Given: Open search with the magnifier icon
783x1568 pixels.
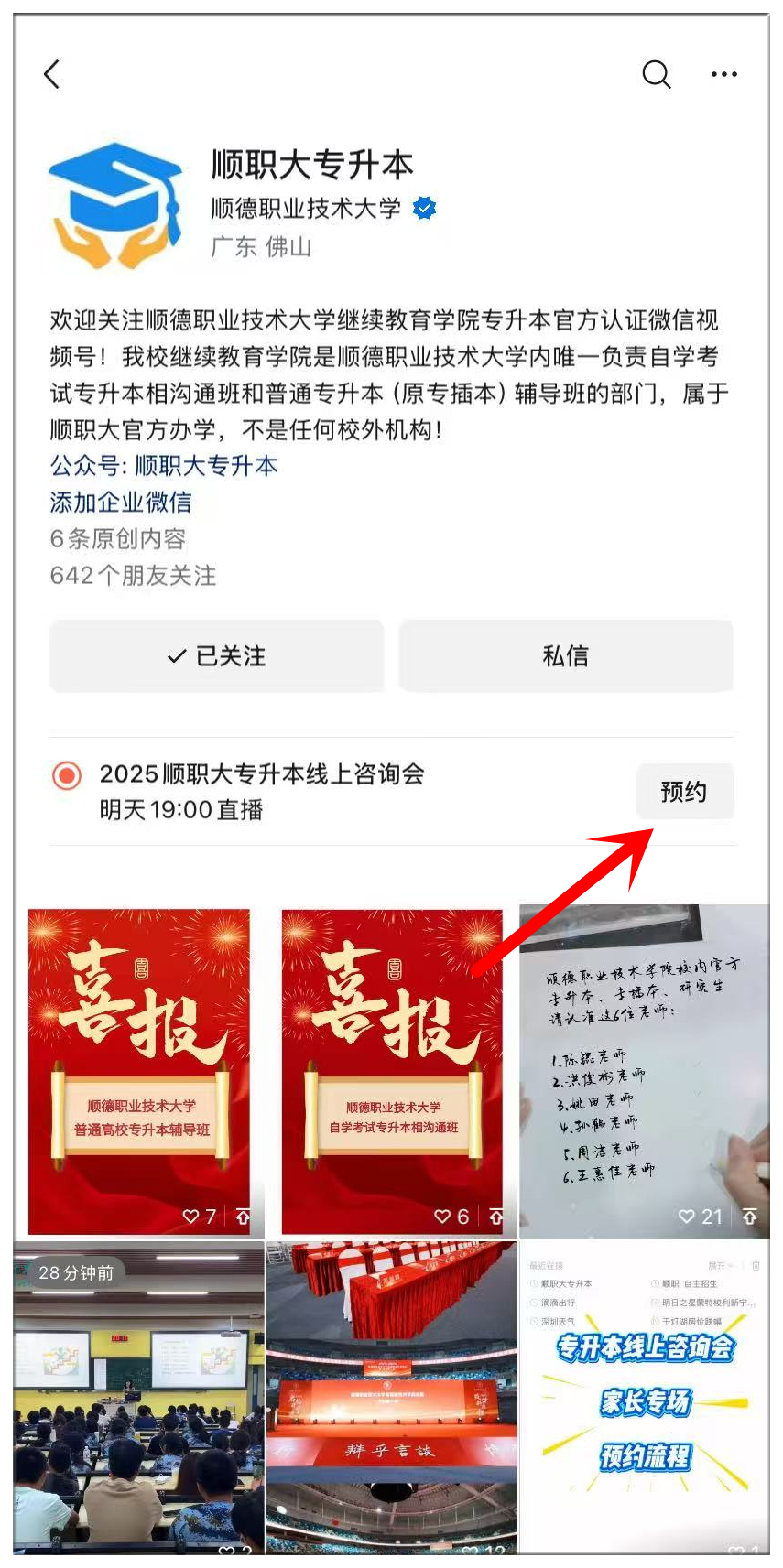Looking at the screenshot, I should pos(656,74).
